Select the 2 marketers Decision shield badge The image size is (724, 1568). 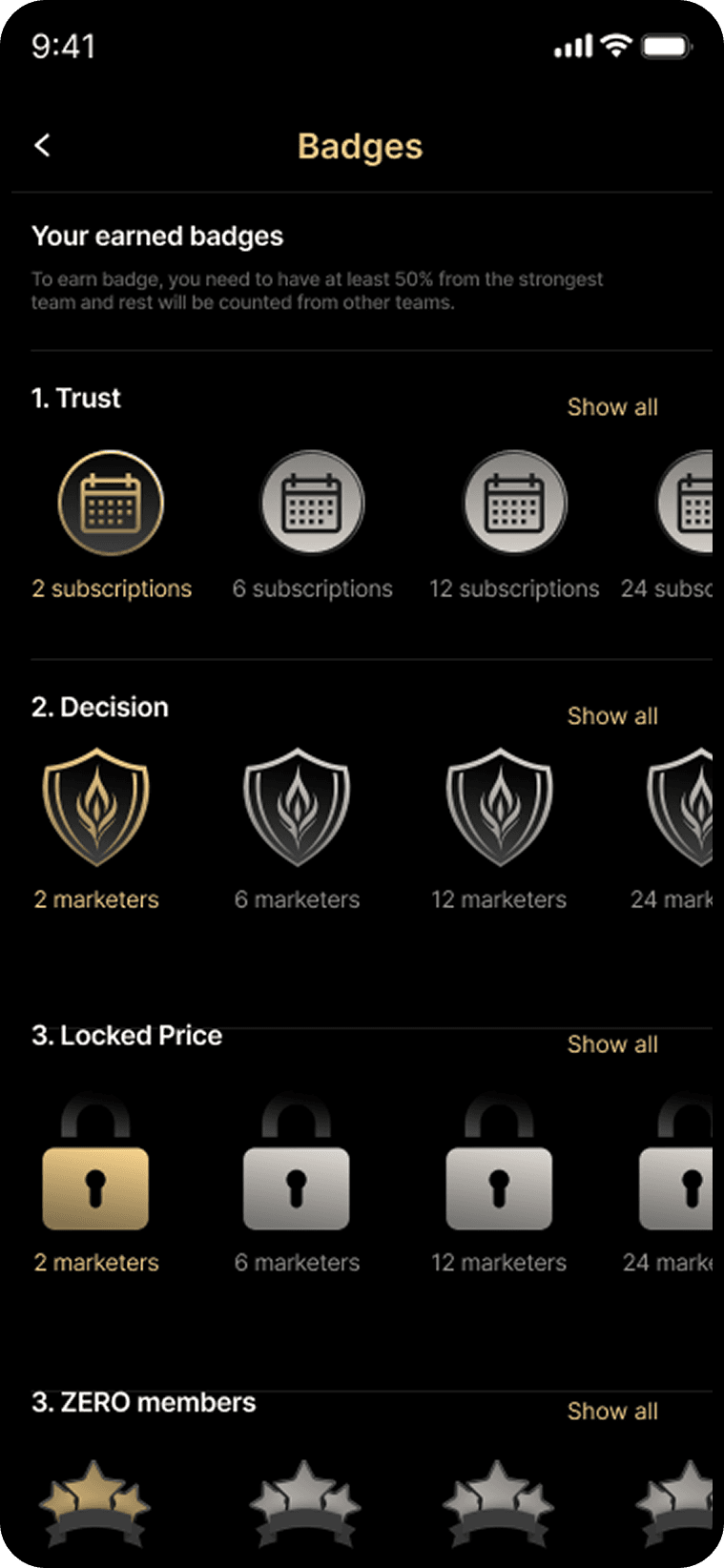95,807
